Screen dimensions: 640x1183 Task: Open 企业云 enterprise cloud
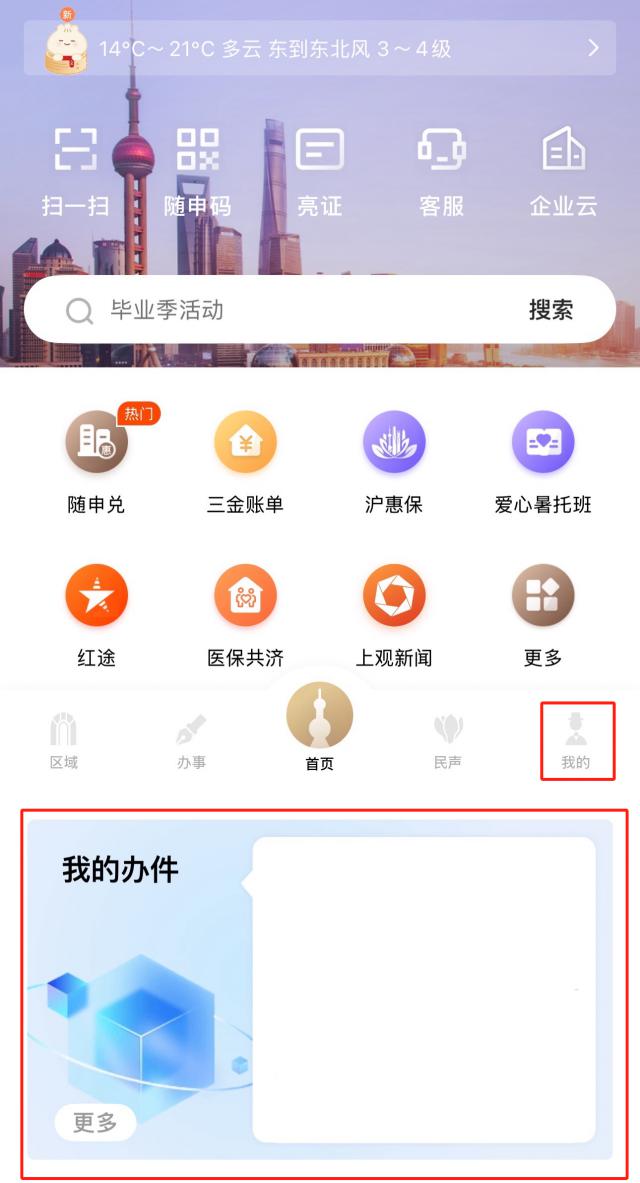click(563, 170)
